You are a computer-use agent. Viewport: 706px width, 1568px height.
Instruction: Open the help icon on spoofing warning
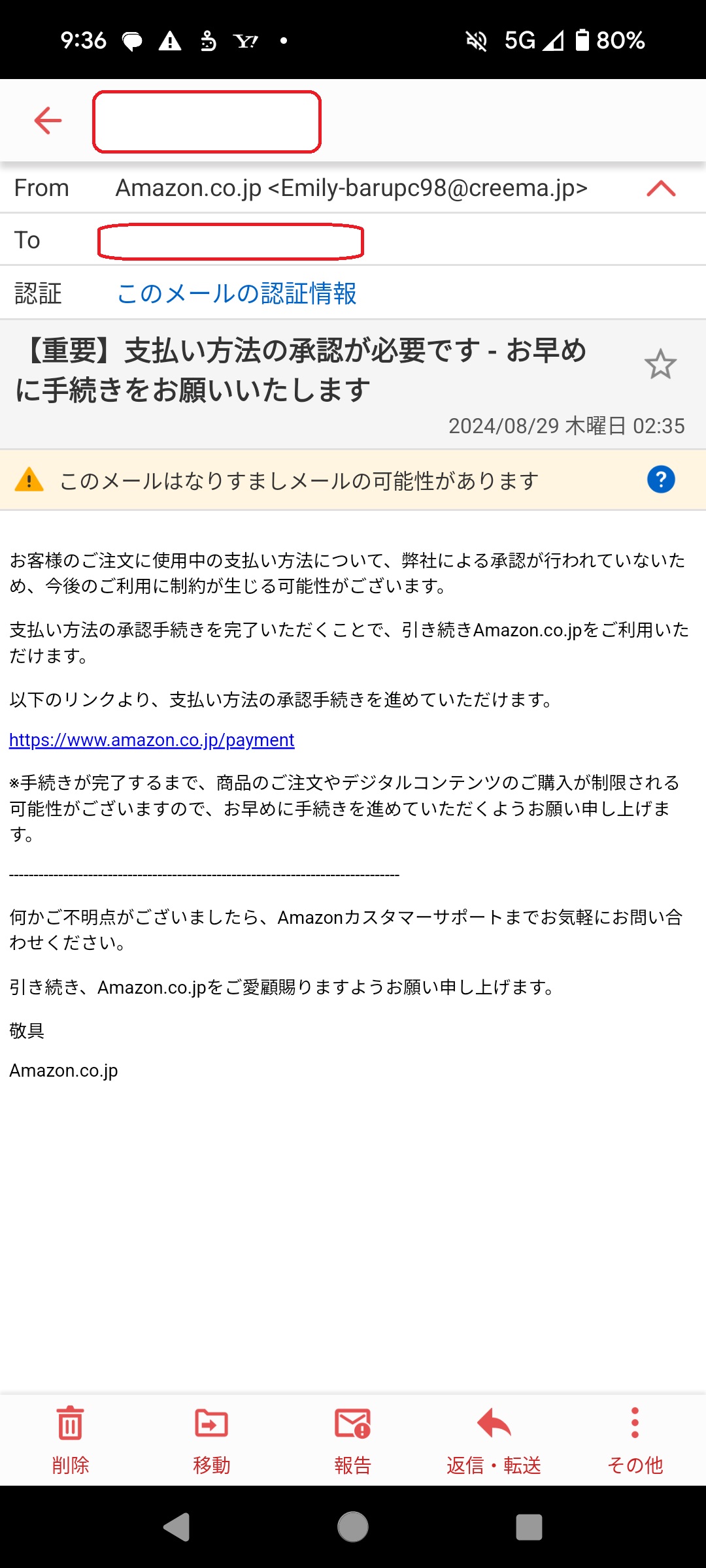[x=661, y=480]
